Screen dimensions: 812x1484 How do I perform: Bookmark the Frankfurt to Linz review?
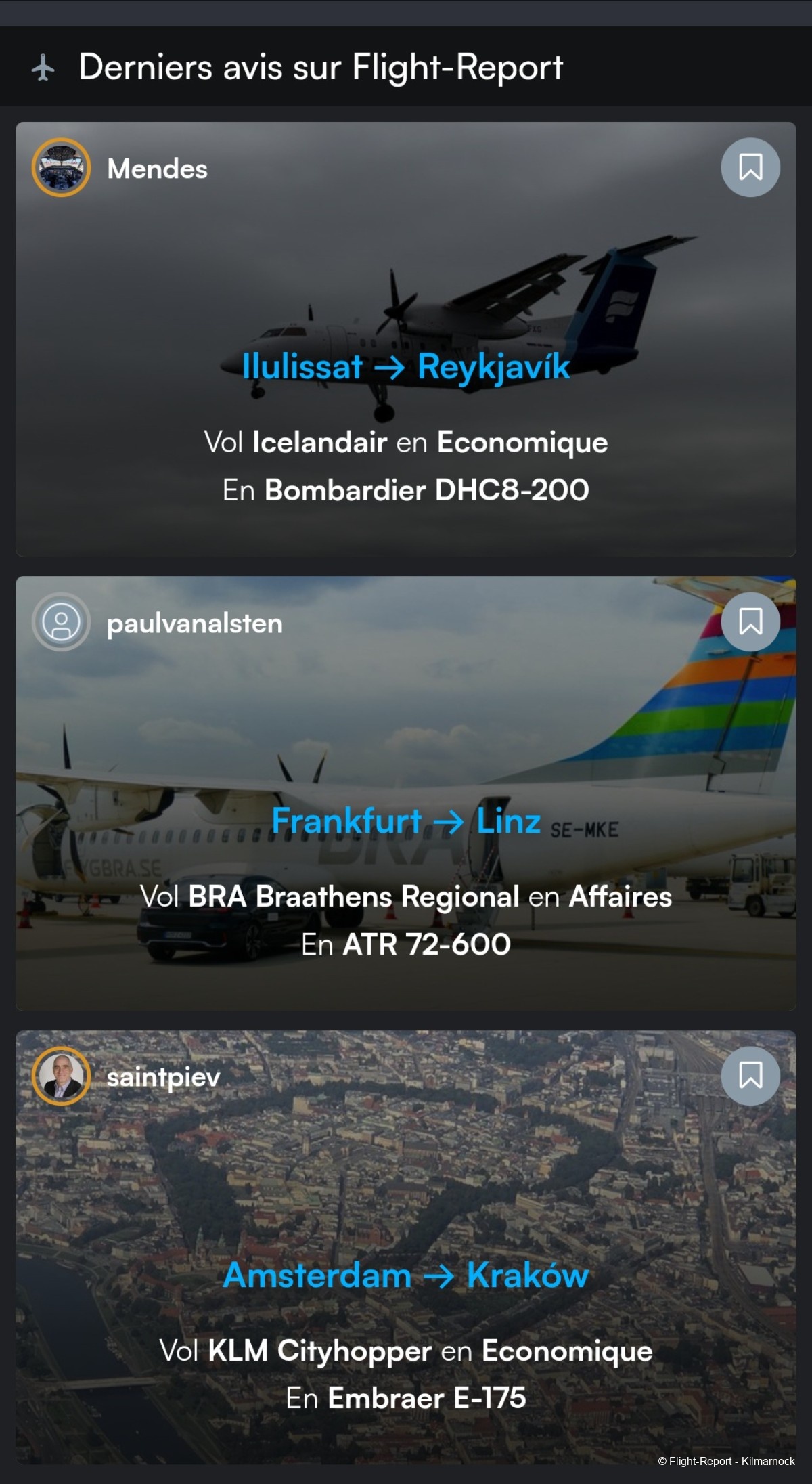pos(750,621)
